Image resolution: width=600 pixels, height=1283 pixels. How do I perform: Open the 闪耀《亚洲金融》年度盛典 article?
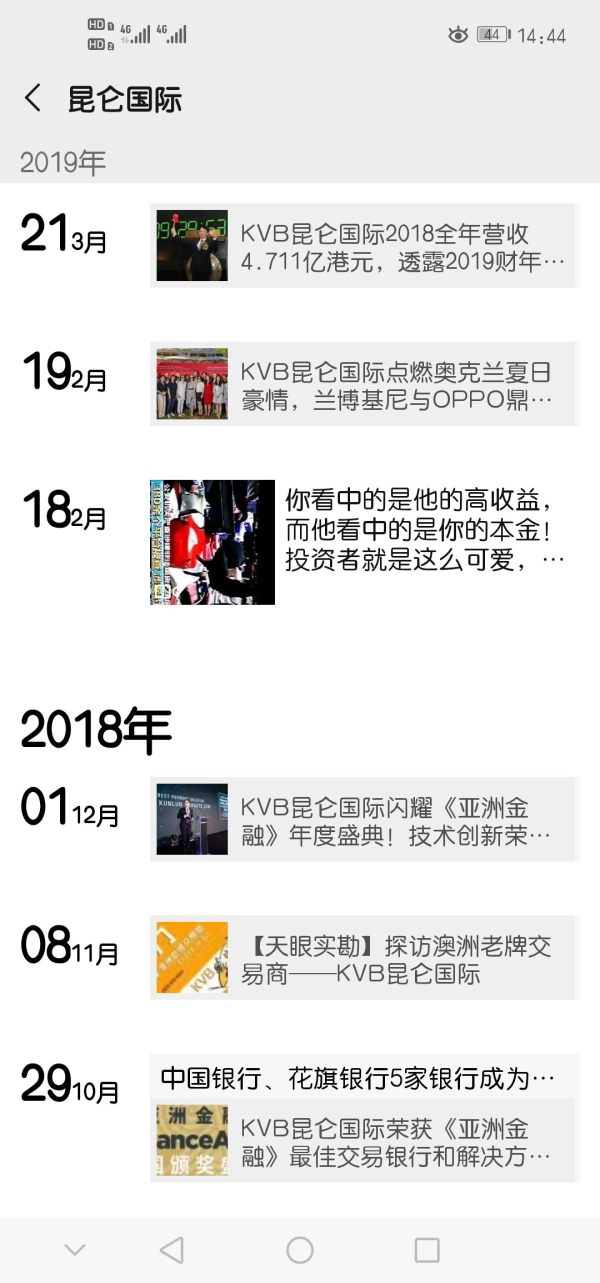(x=364, y=820)
